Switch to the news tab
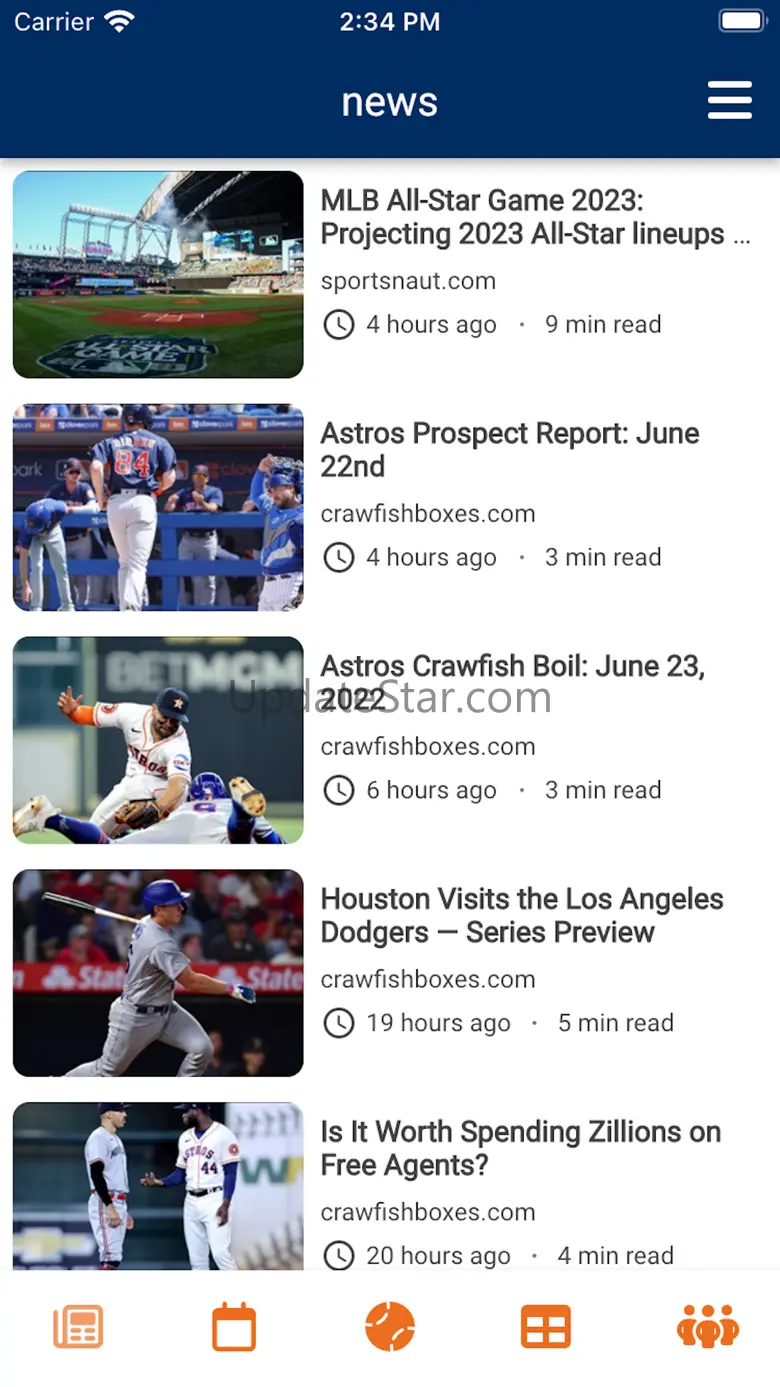 tap(78, 1327)
